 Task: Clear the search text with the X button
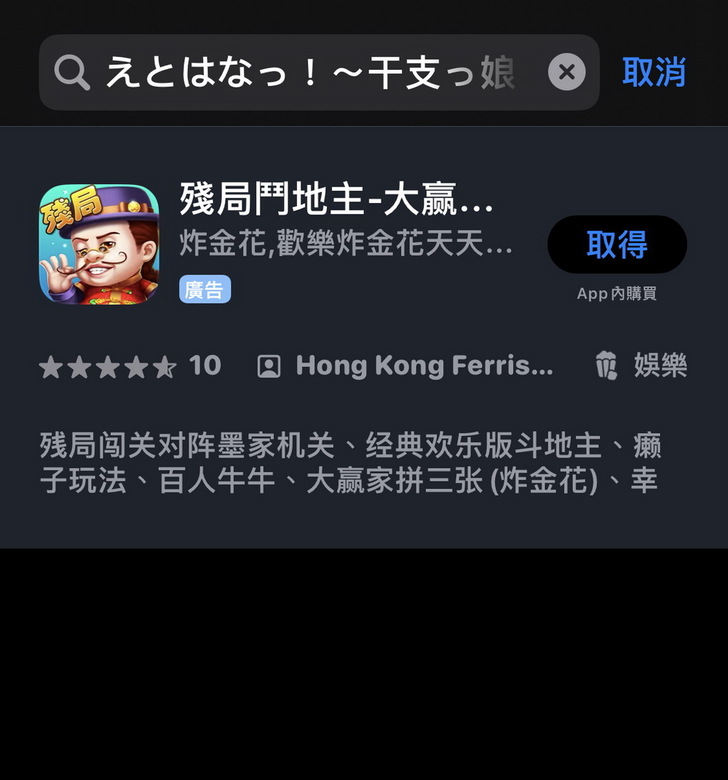point(567,72)
